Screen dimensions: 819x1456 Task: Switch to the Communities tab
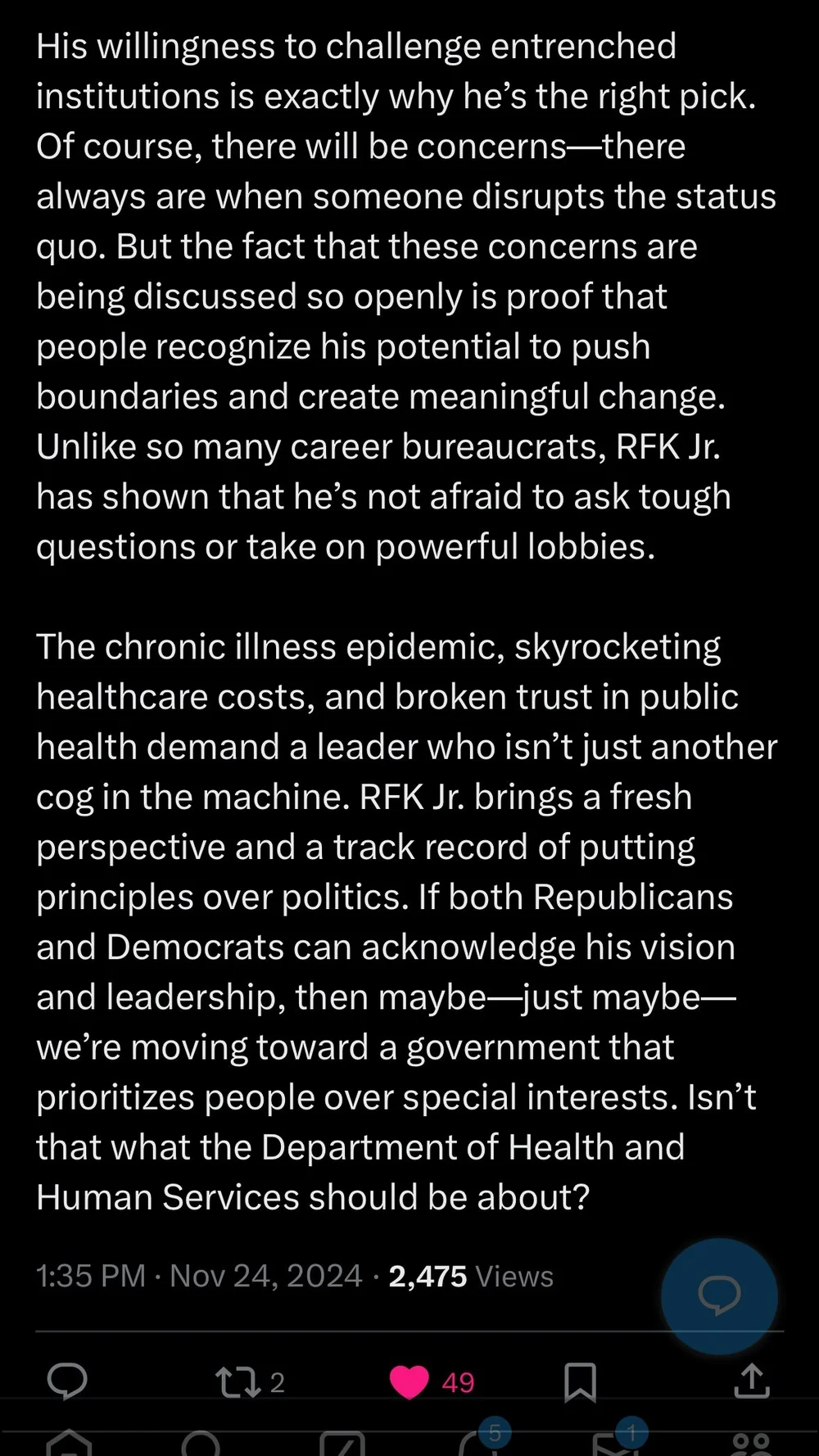point(751,1443)
